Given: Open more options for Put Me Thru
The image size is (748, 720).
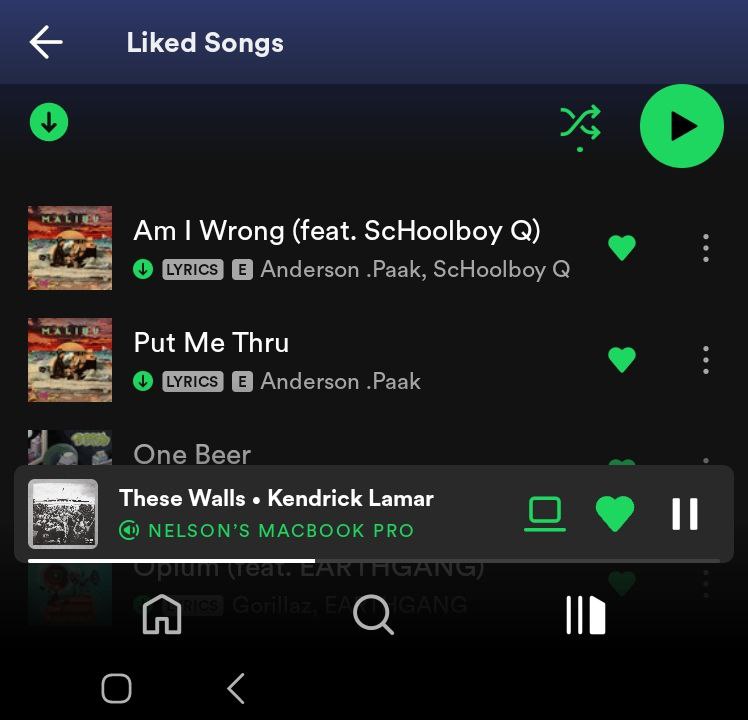Looking at the screenshot, I should pos(706,359).
